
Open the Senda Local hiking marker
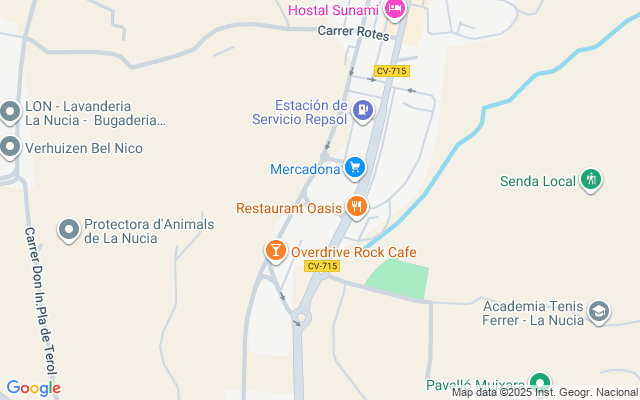pos(591,180)
